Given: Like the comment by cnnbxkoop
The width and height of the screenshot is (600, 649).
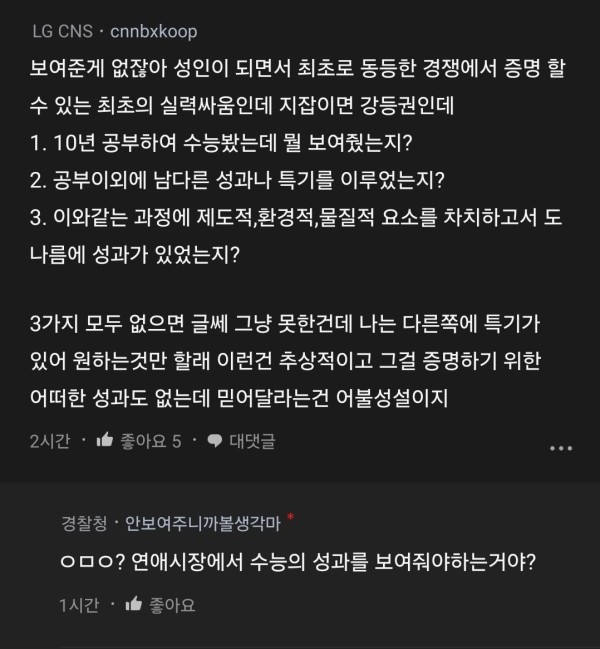Looking at the screenshot, I should coord(140,441).
